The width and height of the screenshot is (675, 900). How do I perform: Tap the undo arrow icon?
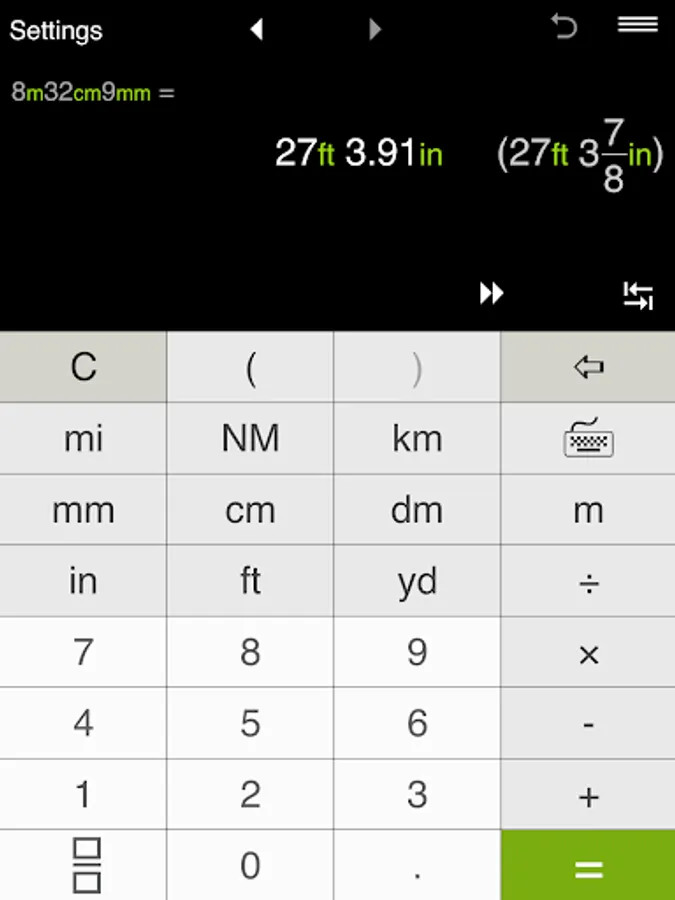pyautogui.click(x=564, y=27)
